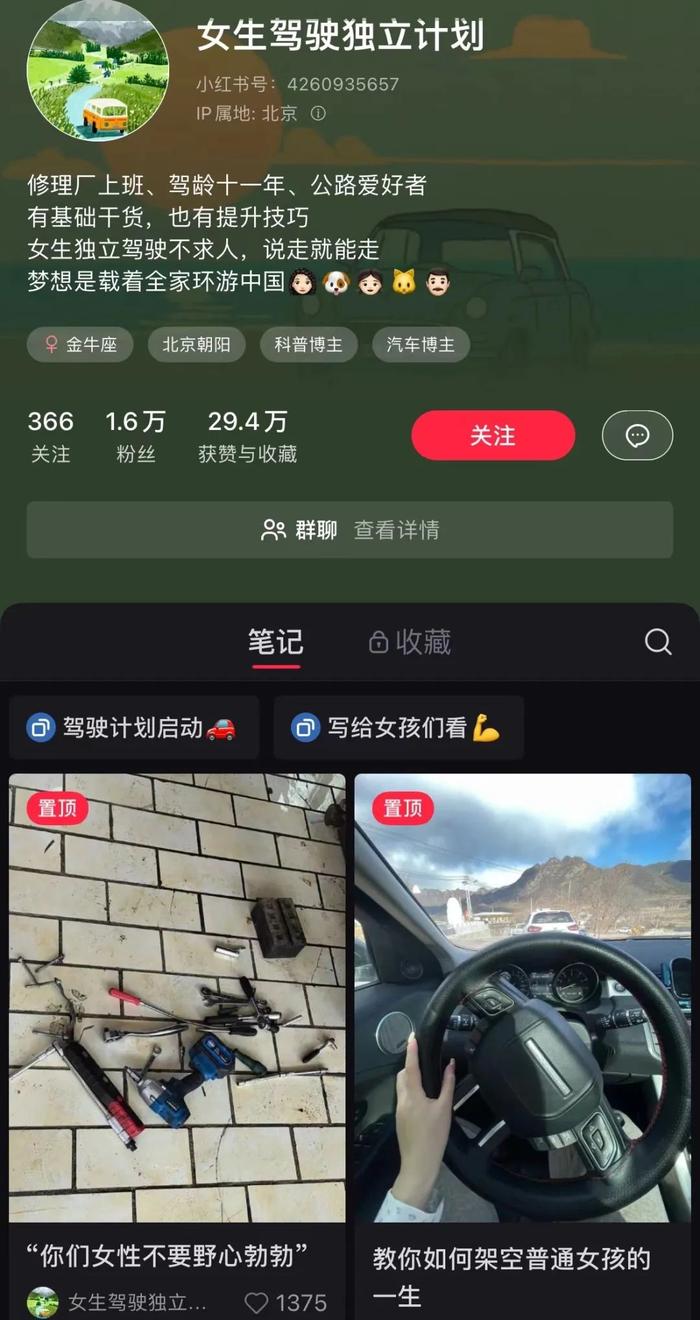The height and width of the screenshot is (1320, 700).
Task: Follow this account with 关注 button
Action: click(x=493, y=436)
